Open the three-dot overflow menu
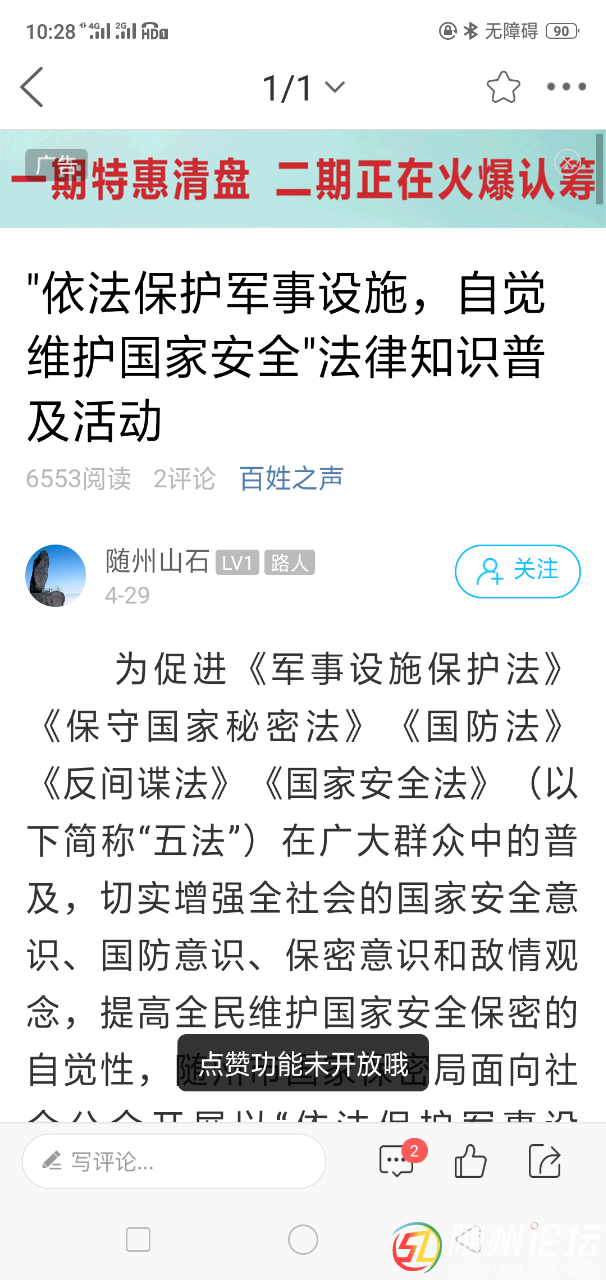 [566, 88]
